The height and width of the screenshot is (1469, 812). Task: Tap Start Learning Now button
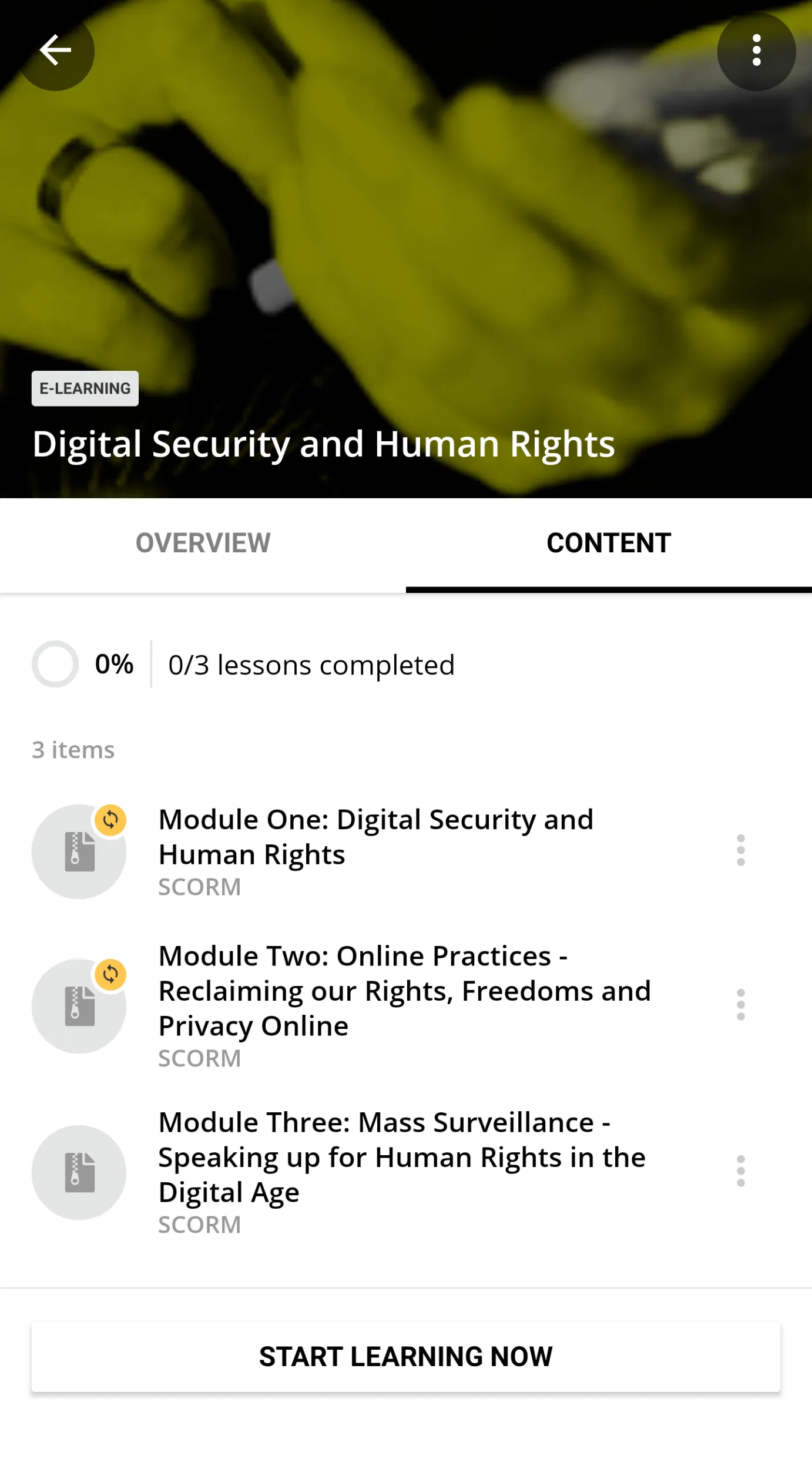405,1357
